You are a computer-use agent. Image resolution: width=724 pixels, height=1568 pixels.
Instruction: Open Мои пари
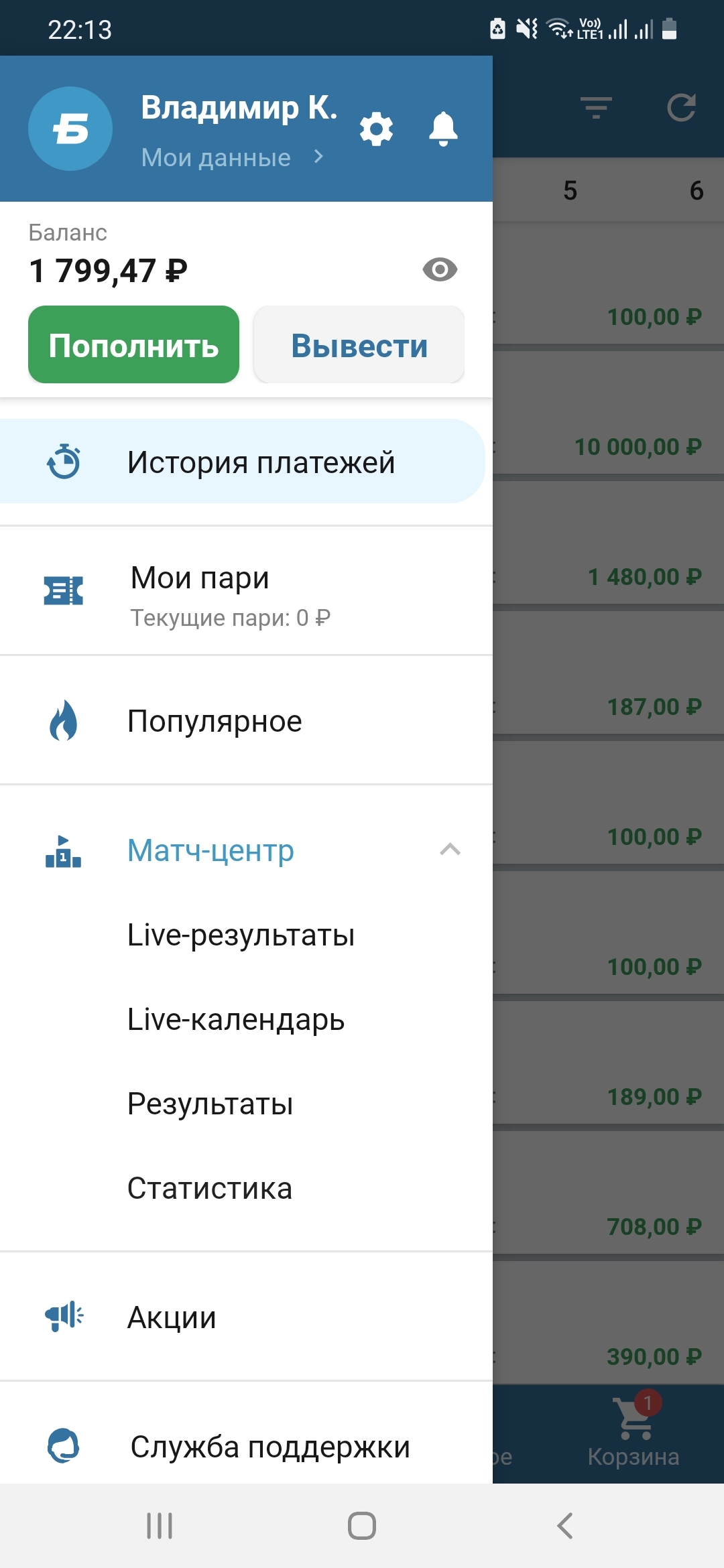246,591
